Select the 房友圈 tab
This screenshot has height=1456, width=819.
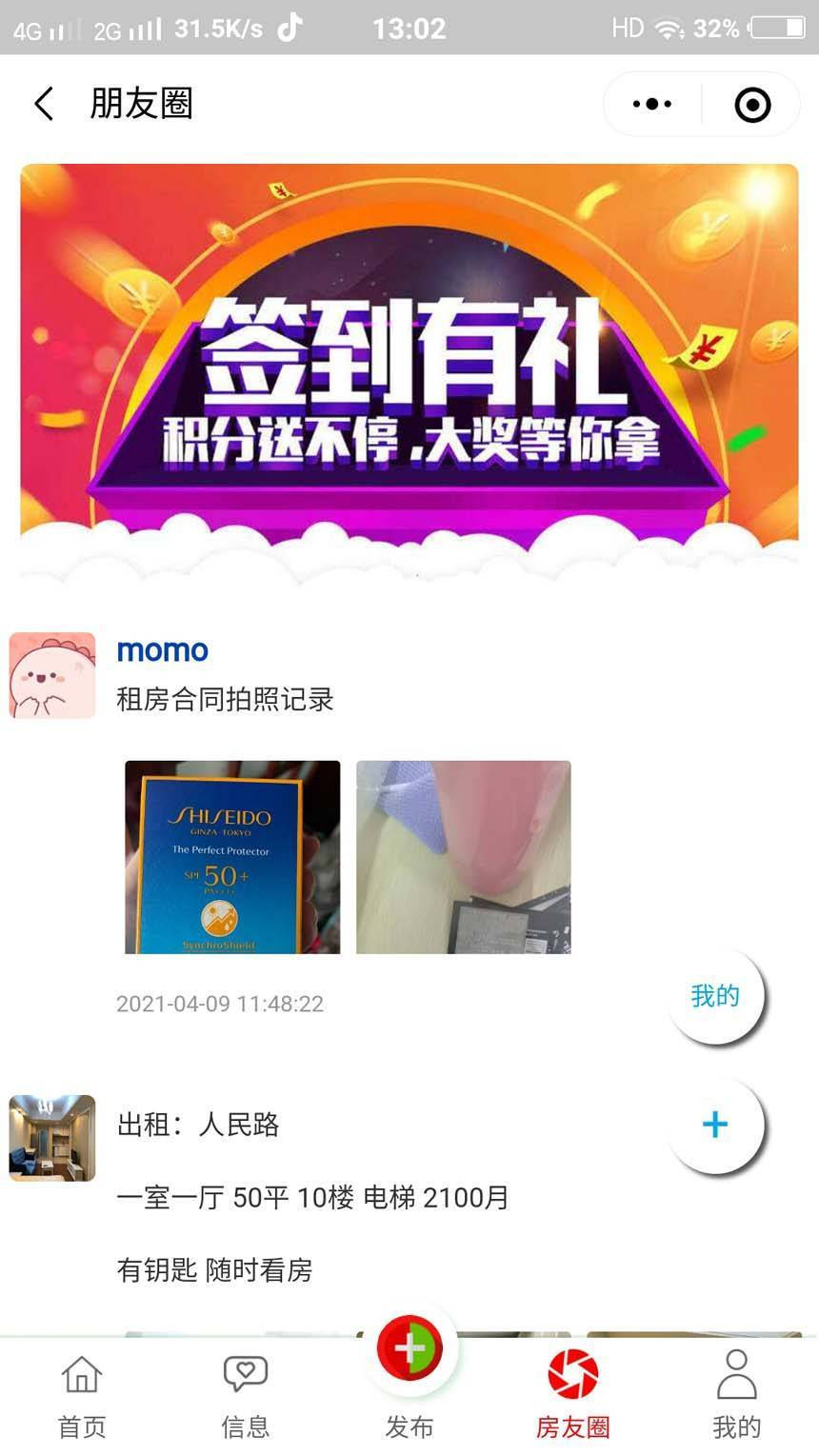click(573, 1396)
